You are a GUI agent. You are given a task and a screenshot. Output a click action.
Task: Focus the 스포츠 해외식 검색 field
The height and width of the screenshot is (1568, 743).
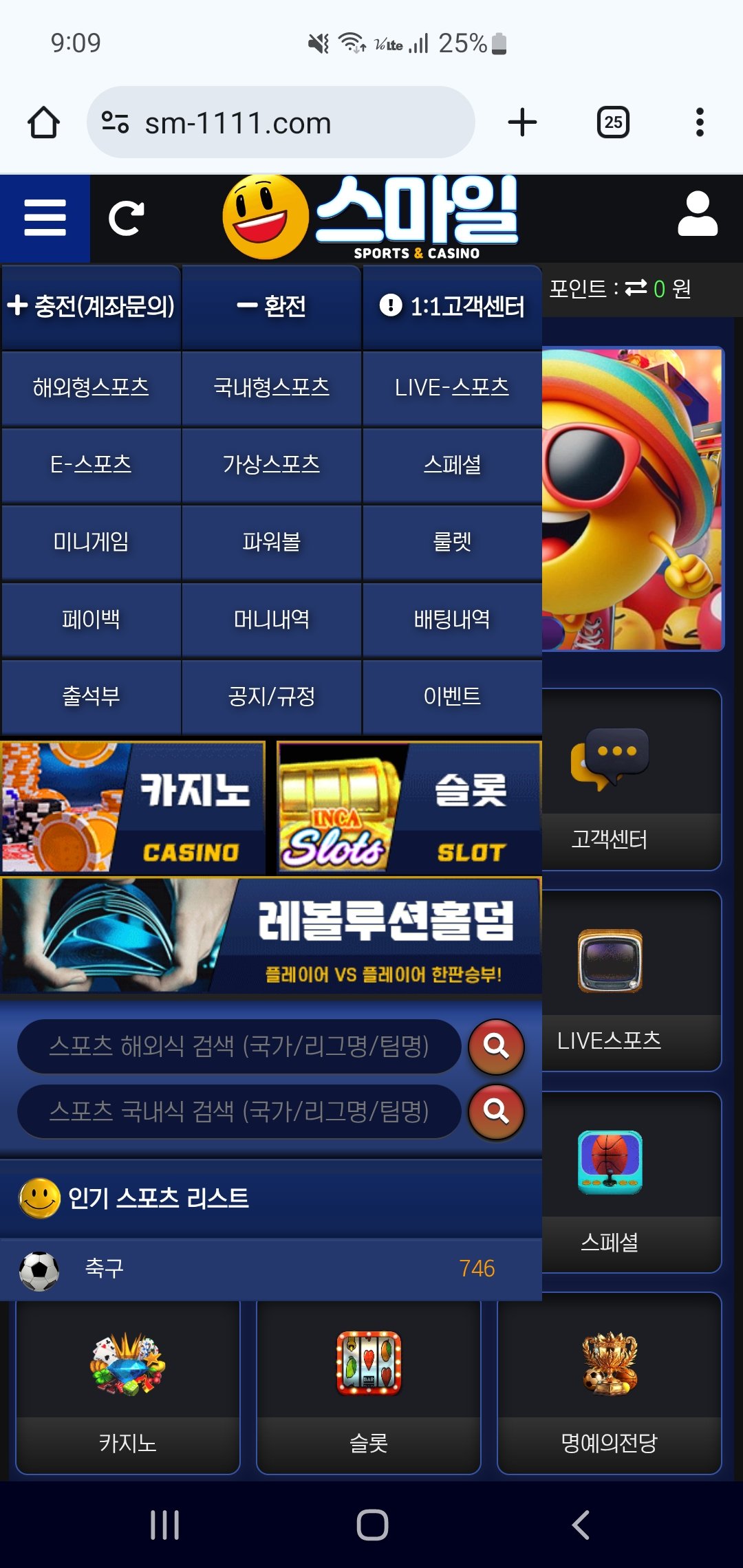pyautogui.click(x=239, y=1046)
